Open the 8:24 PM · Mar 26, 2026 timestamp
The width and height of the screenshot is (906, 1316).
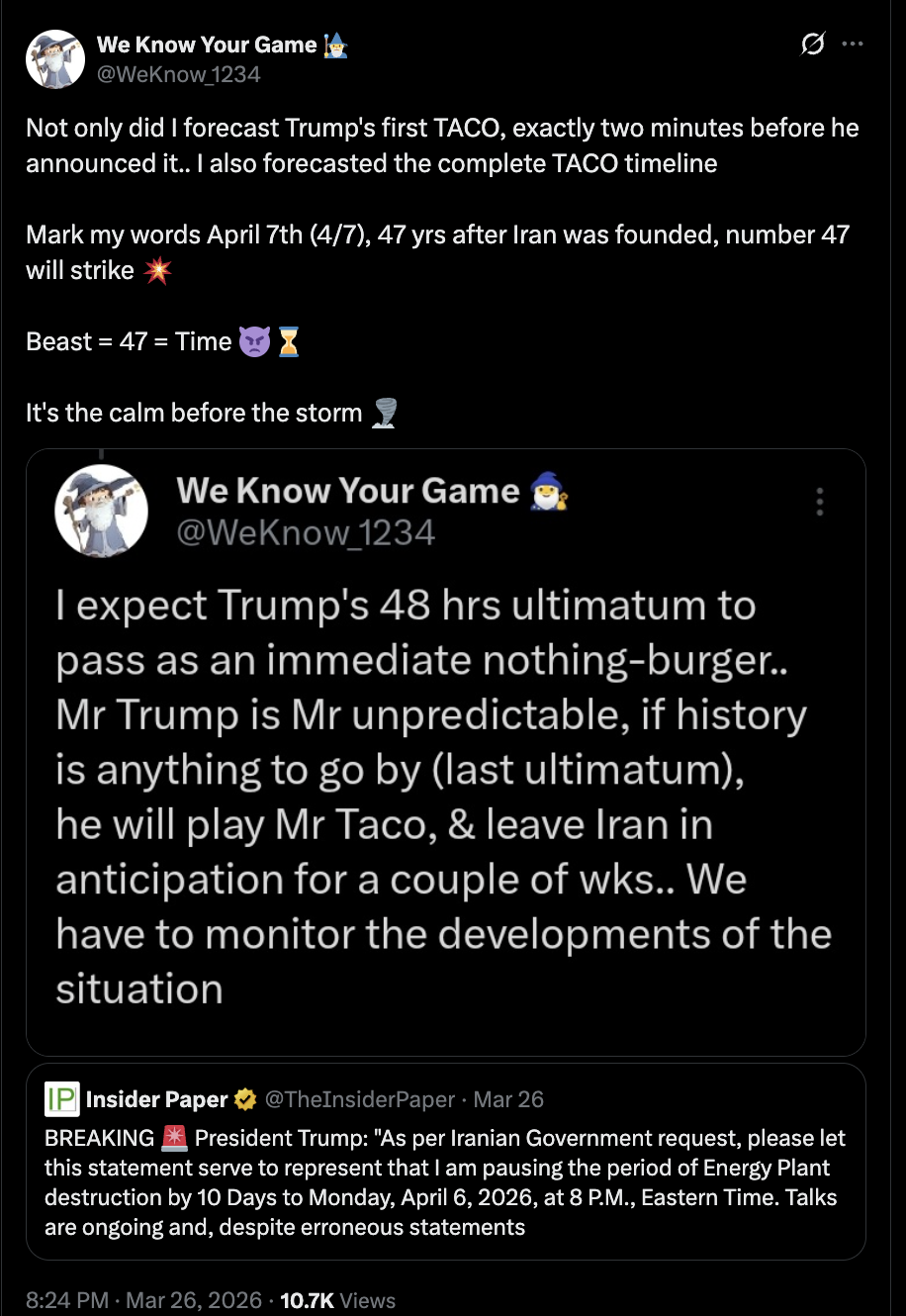(x=143, y=1300)
